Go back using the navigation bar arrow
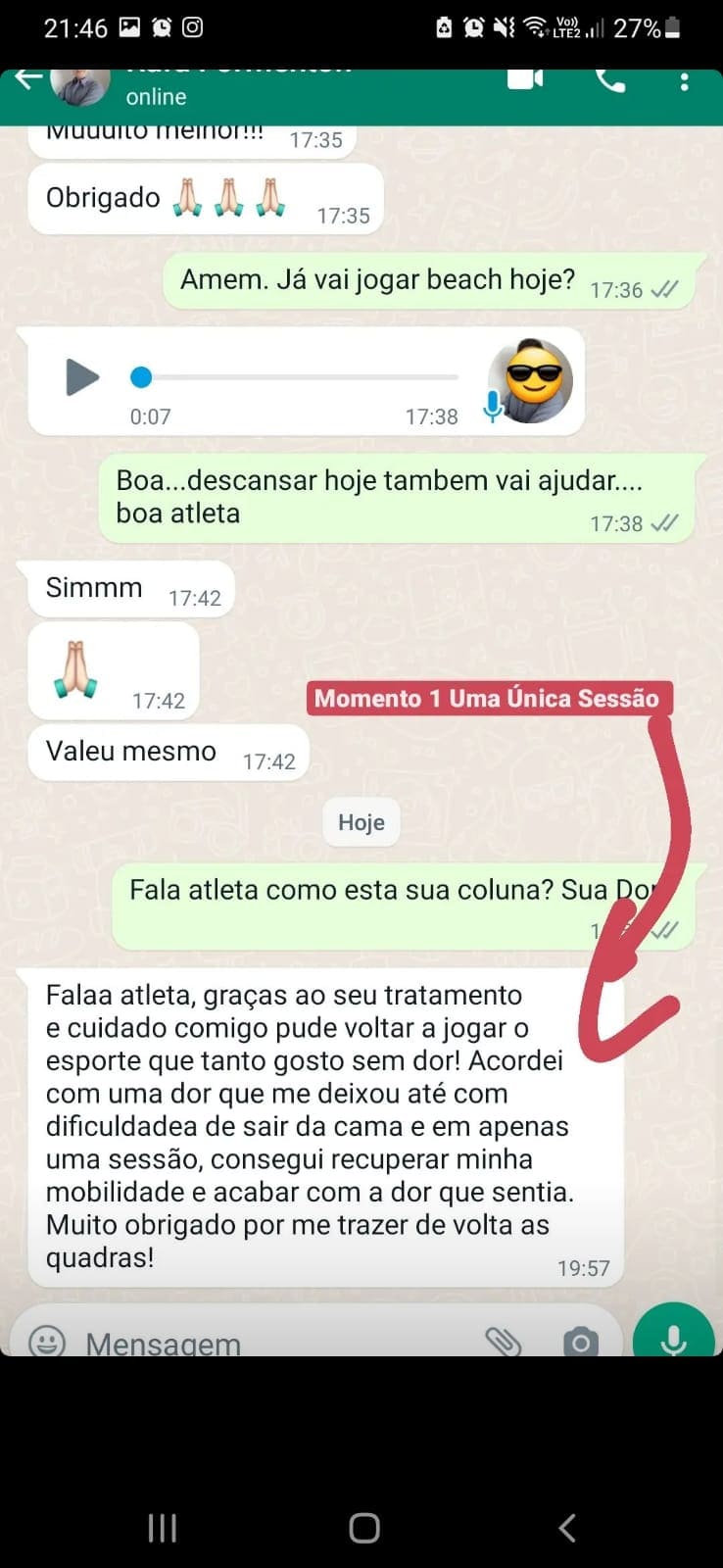This screenshot has width=723, height=1568. 566,1527
